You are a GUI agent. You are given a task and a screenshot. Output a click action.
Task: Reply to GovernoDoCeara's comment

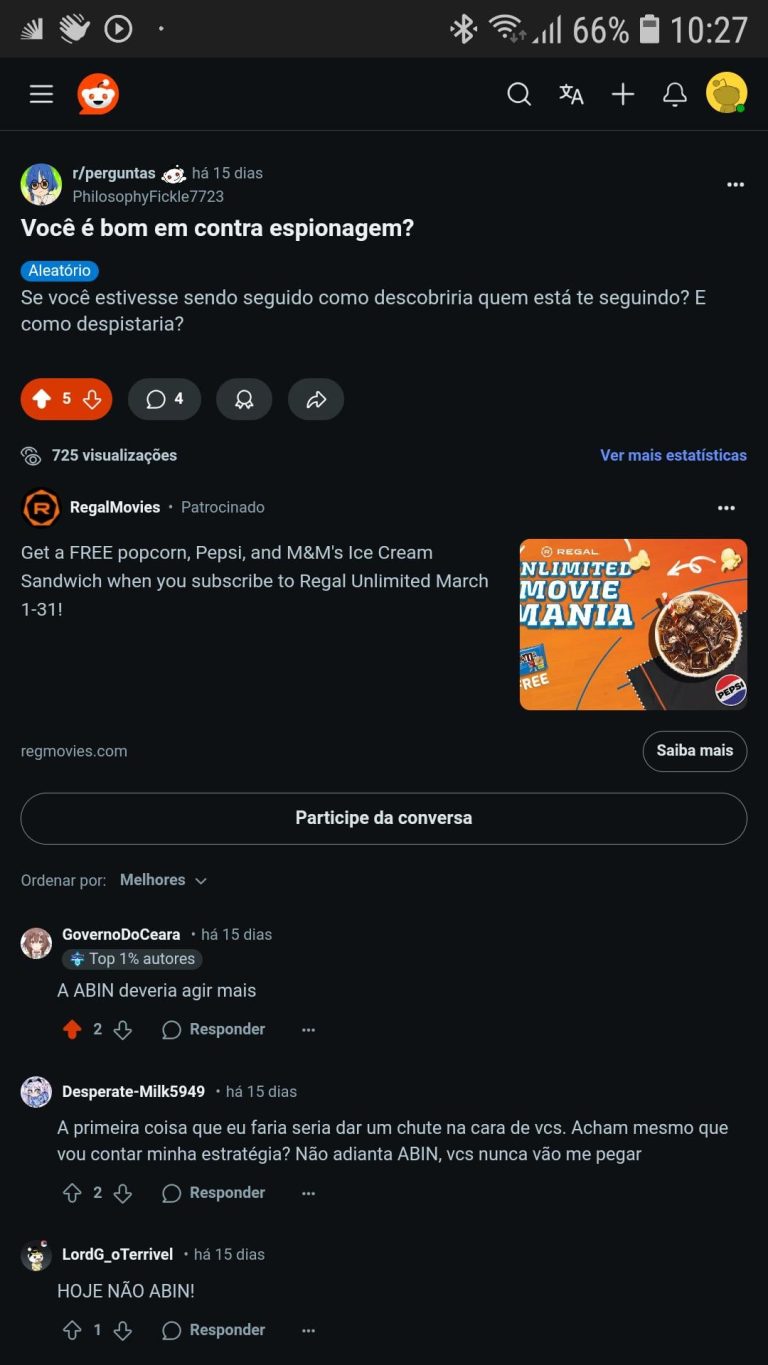coord(214,1029)
